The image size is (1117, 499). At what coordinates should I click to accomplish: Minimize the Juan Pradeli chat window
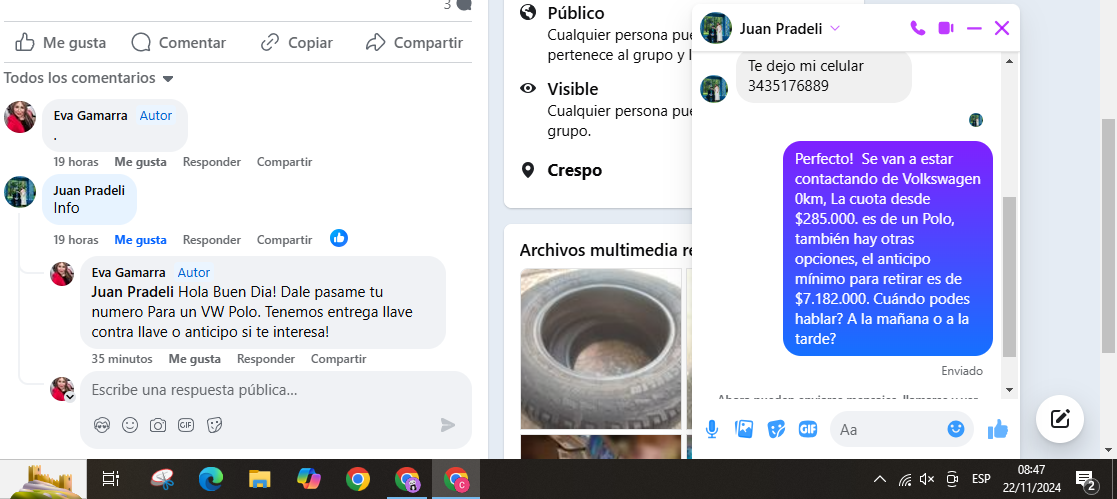974,28
